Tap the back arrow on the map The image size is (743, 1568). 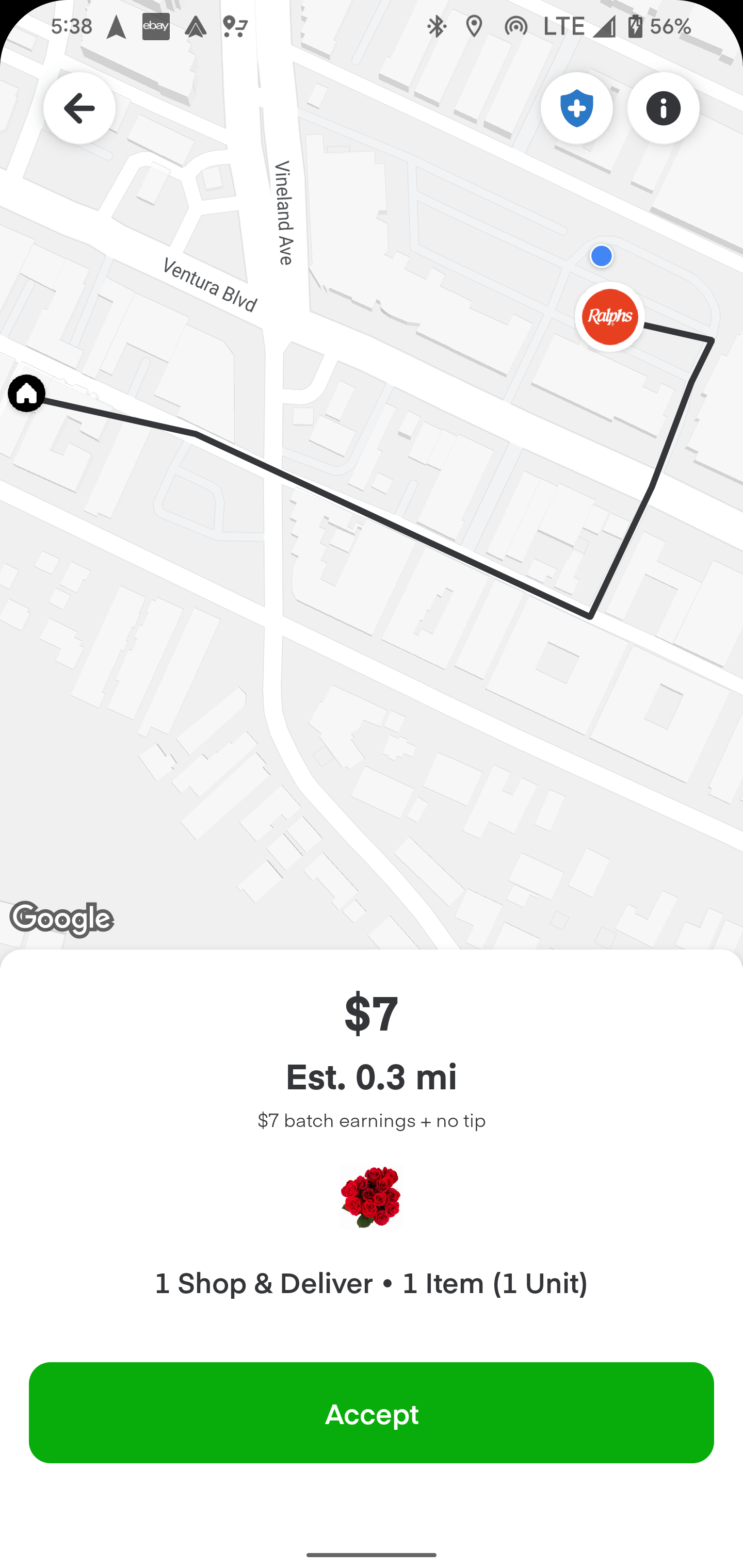(78, 108)
